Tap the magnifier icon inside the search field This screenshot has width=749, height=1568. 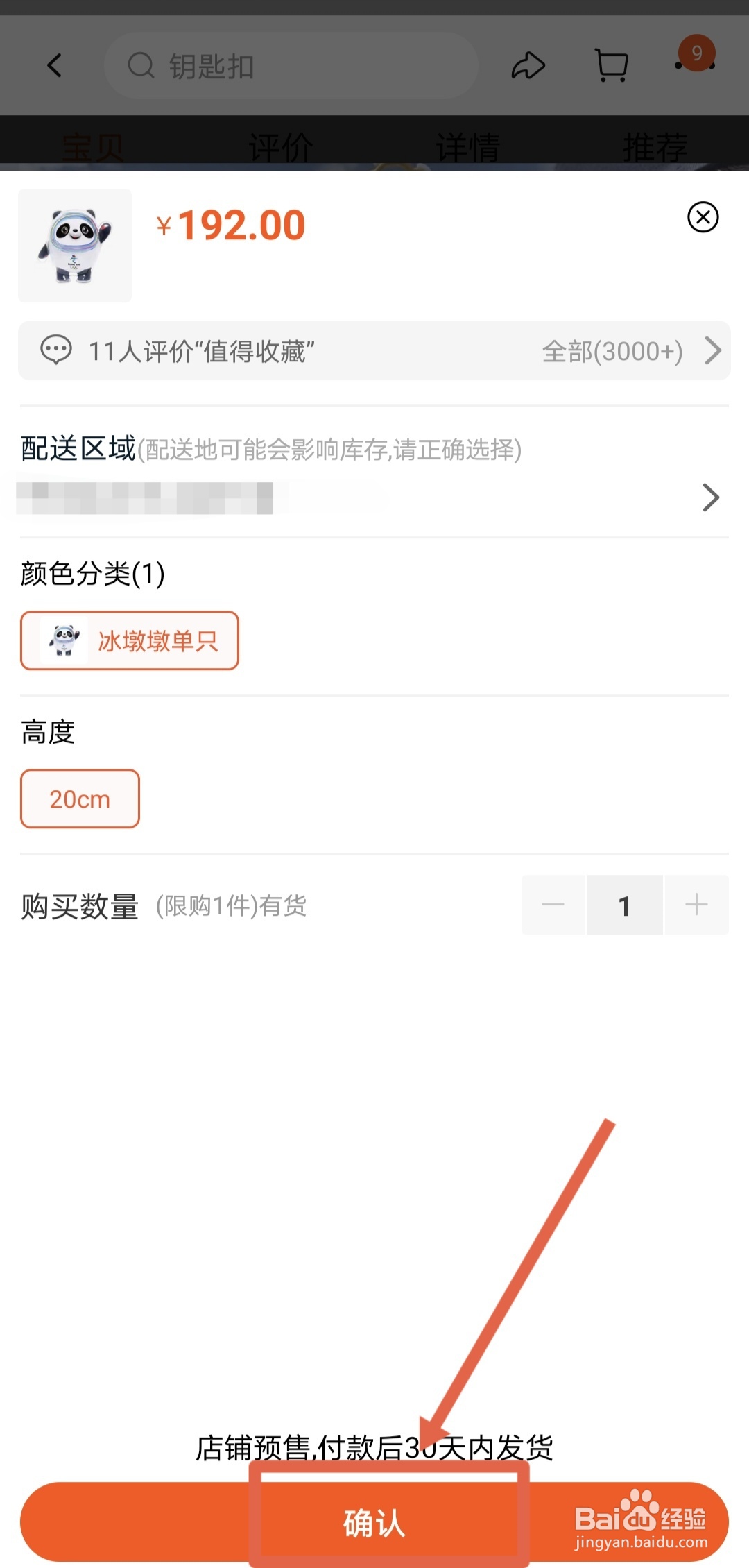tap(140, 65)
